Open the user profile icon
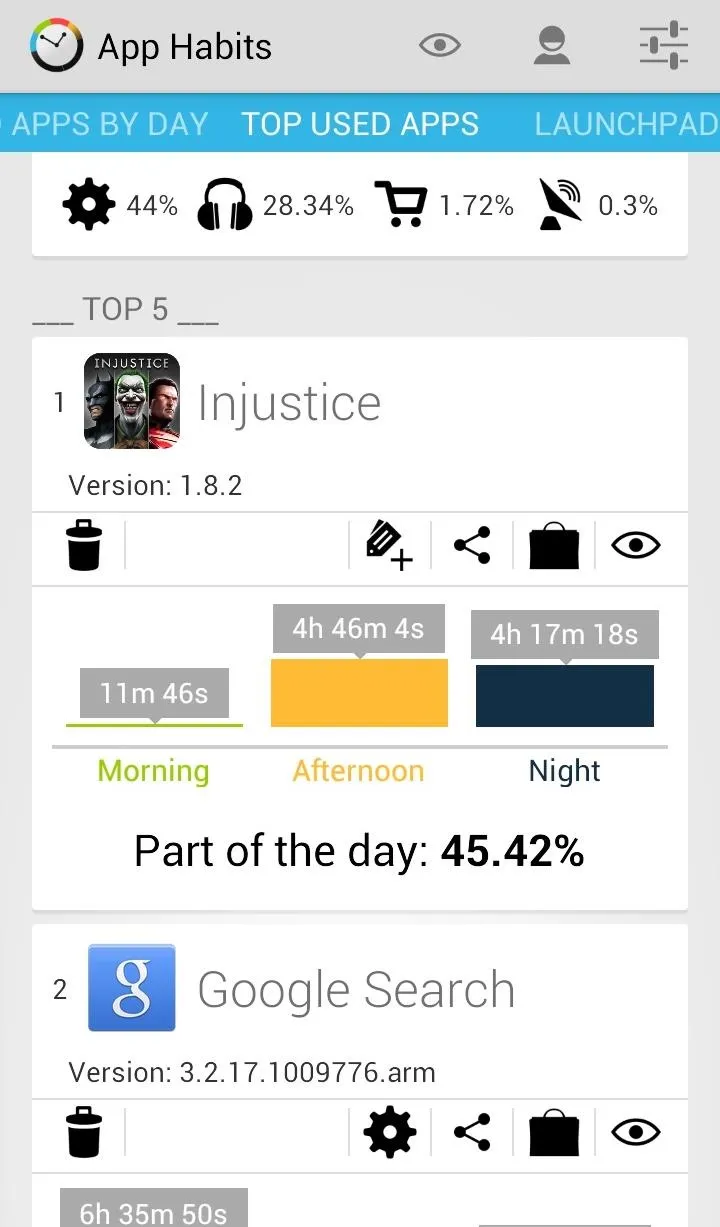This screenshot has width=720, height=1227. 551,46
